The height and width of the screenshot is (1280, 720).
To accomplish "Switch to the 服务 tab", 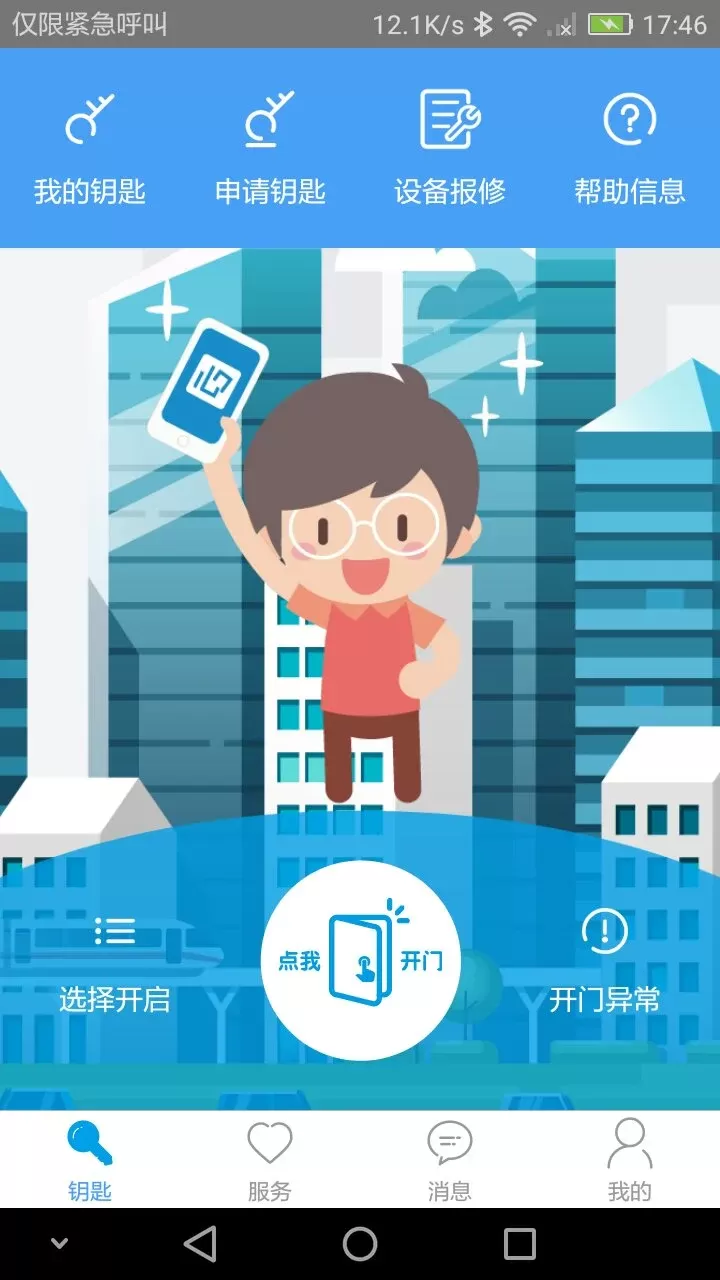I will click(270, 1160).
